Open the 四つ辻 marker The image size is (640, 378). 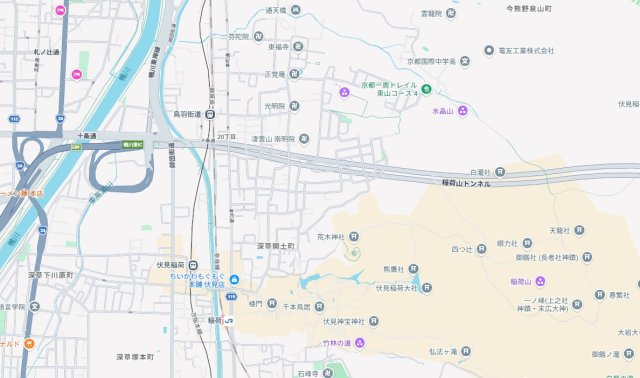(x=482, y=249)
